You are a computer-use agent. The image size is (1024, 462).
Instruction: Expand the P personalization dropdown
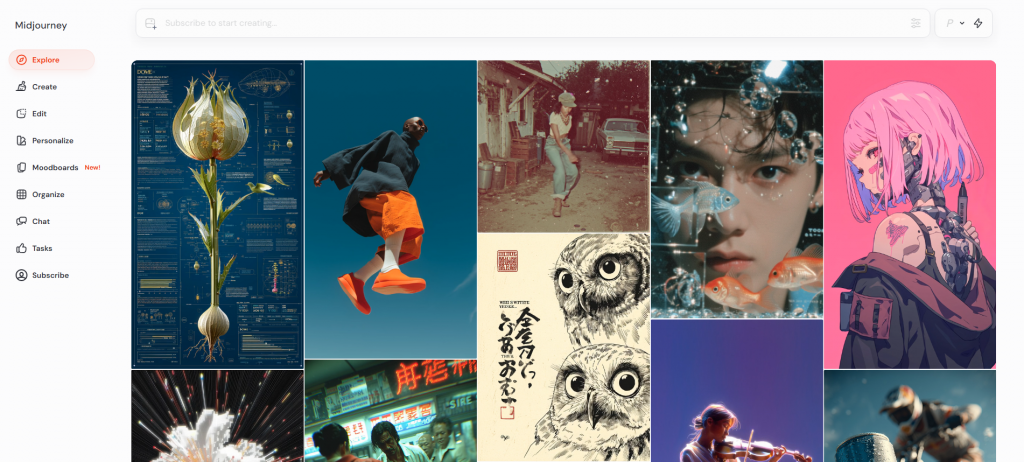coord(955,23)
